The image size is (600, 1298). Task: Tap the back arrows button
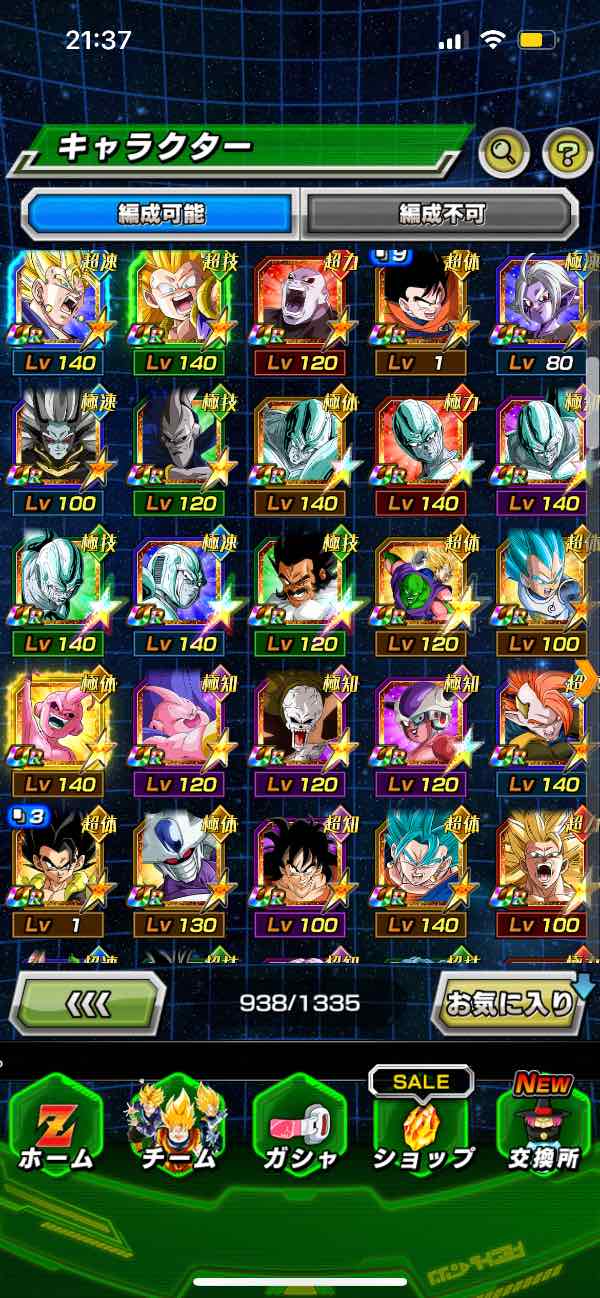pyautogui.click(x=87, y=1003)
